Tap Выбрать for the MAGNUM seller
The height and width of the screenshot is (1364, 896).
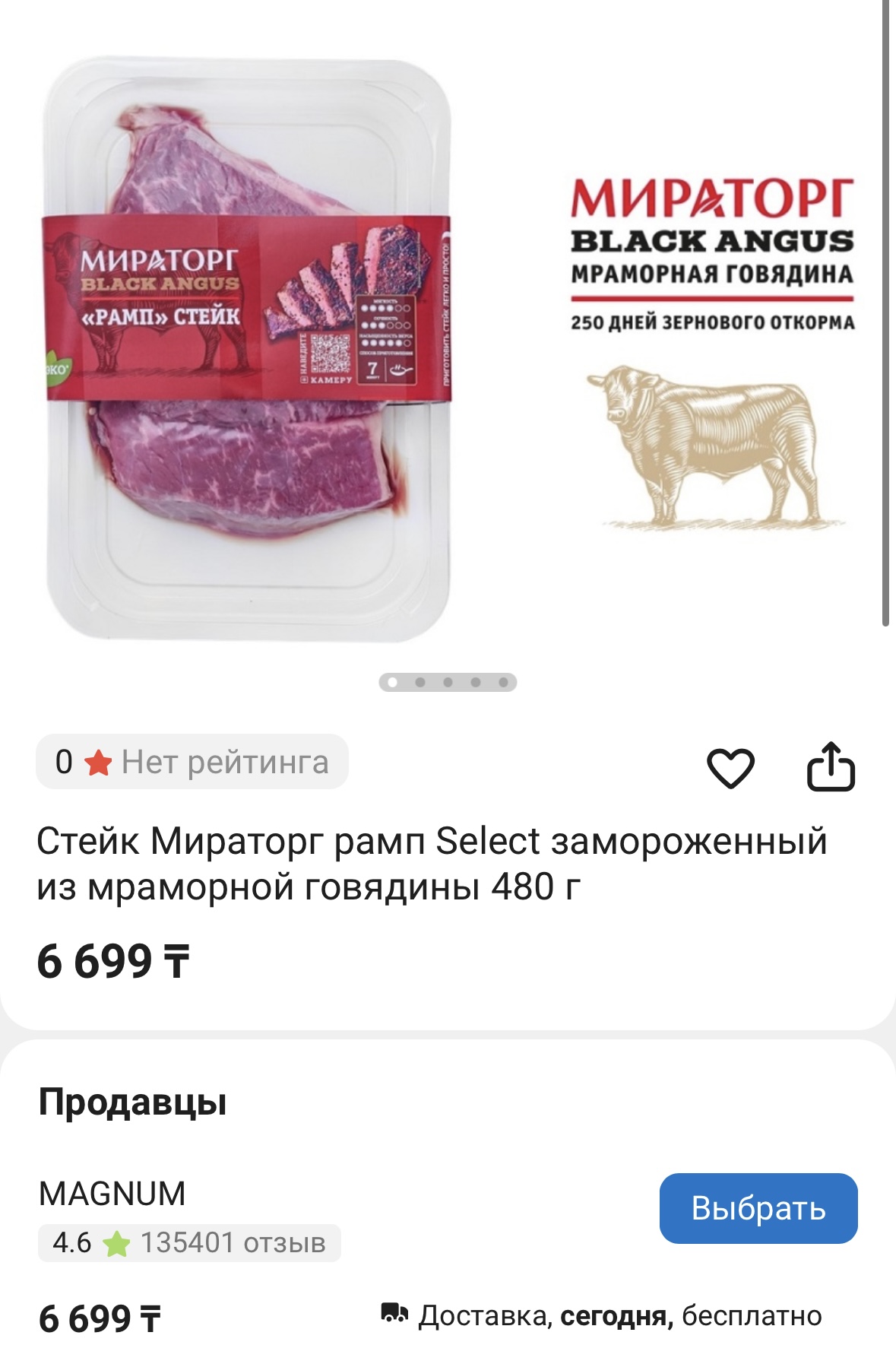click(758, 1208)
